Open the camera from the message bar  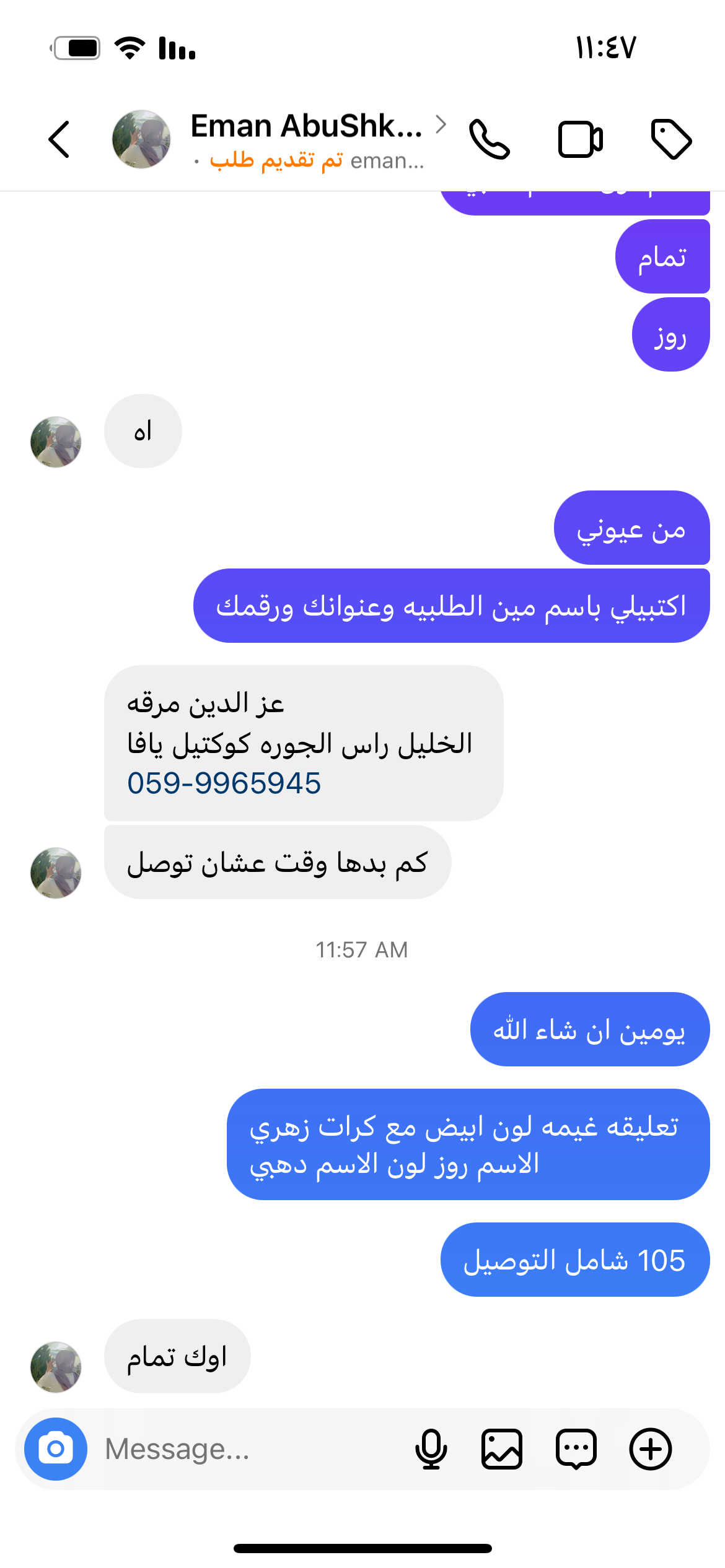point(56,1449)
